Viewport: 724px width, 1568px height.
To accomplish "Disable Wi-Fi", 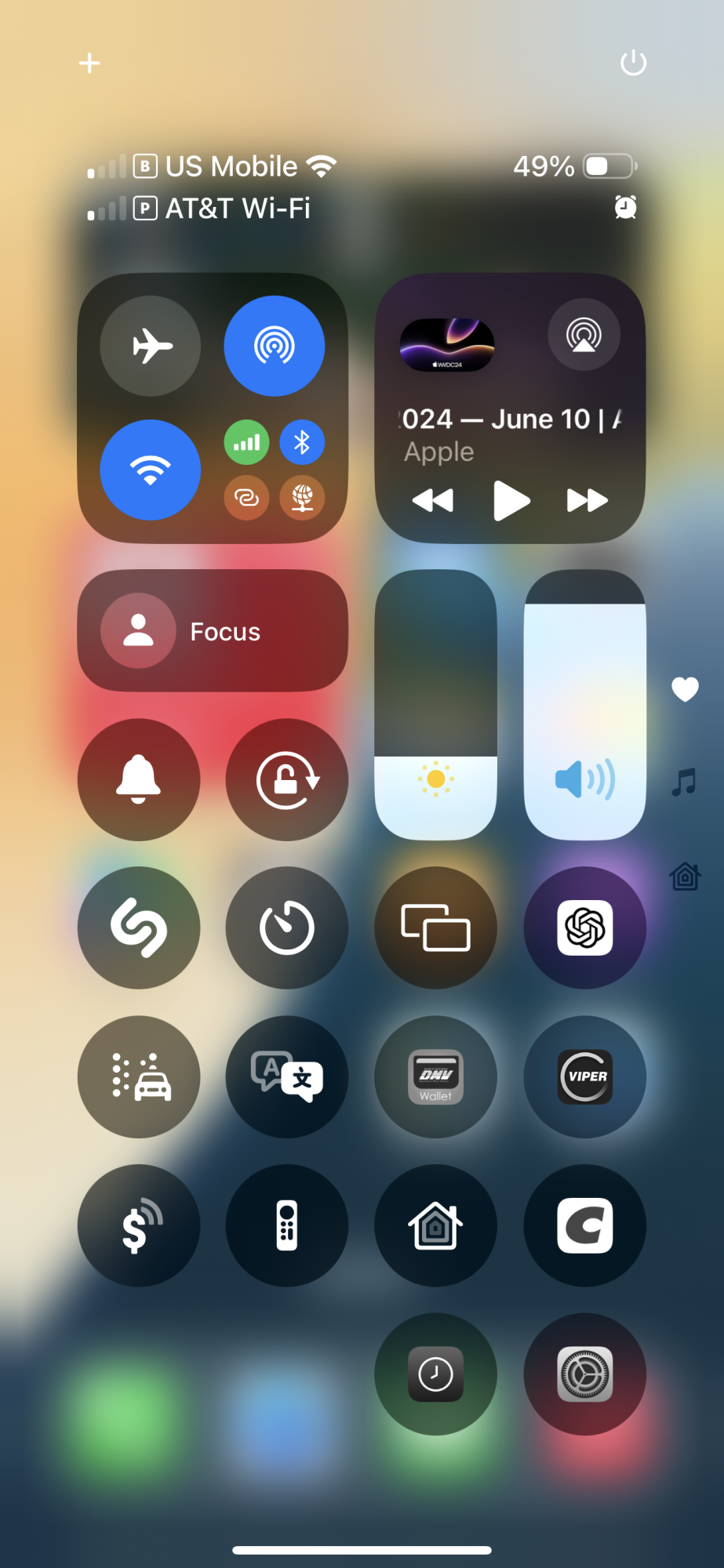I will (151, 470).
